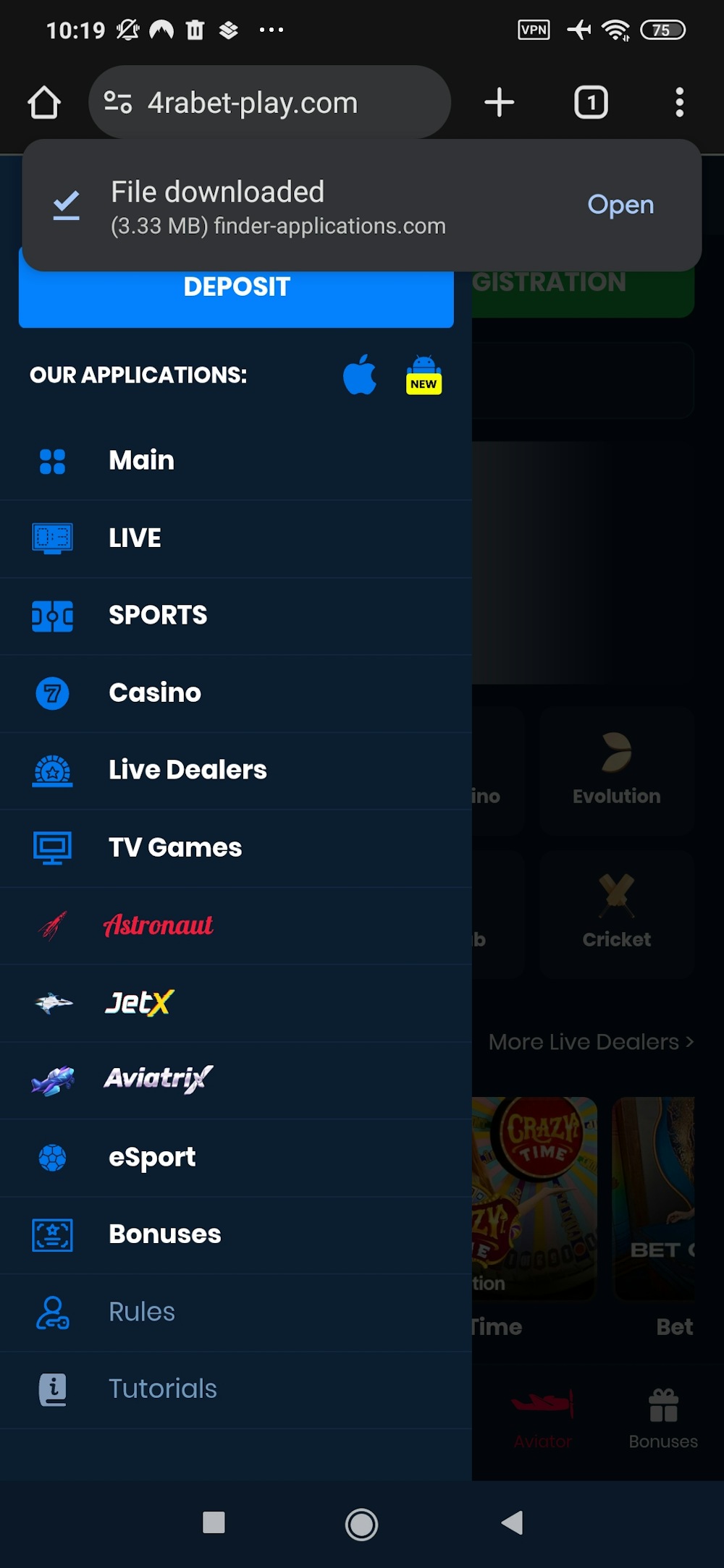Open TV Games section
Image resolution: width=724 pixels, height=1568 pixels.
pos(175,848)
